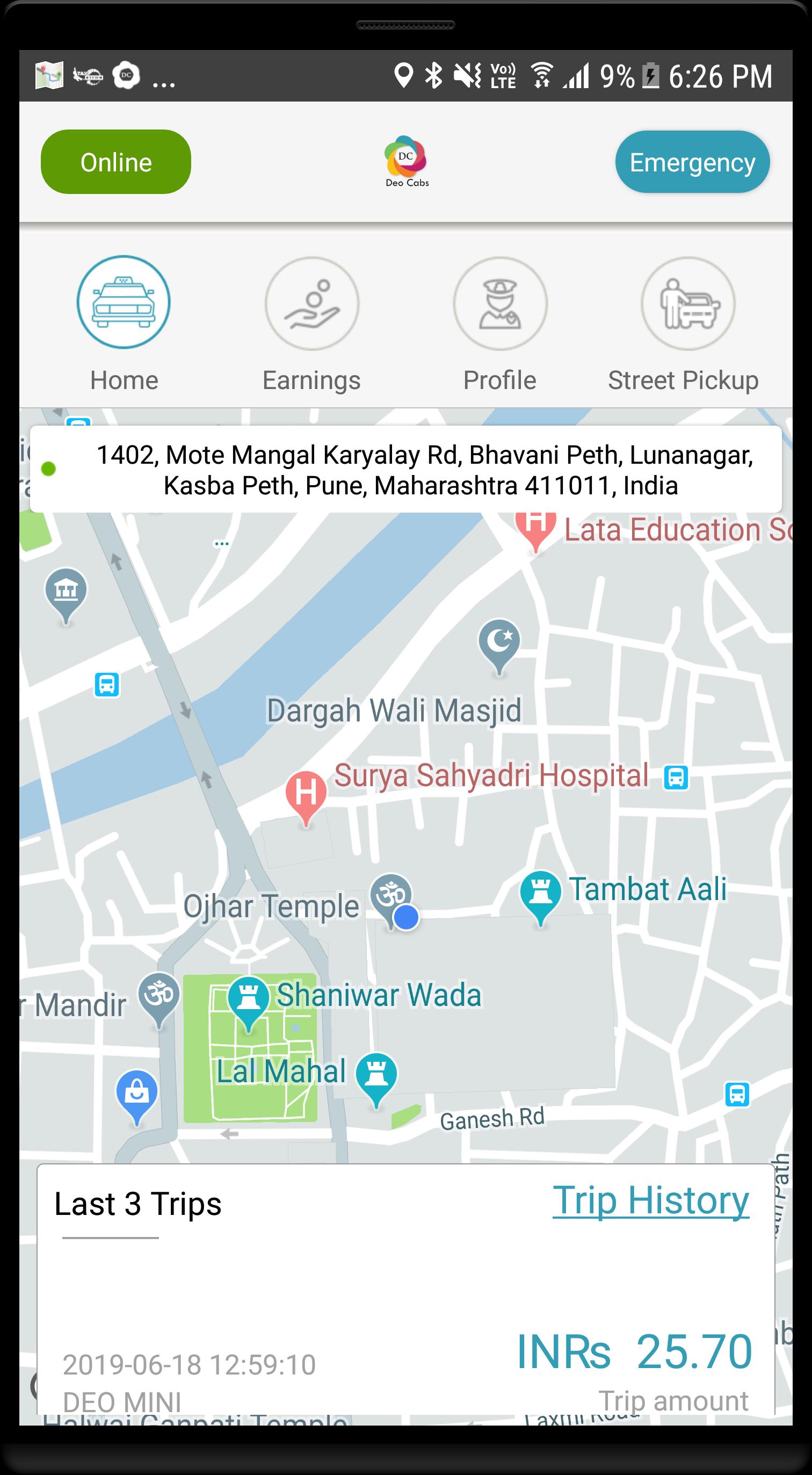Tap the Shaniwar Wada map marker
The height and width of the screenshot is (1475, 812).
click(x=248, y=999)
